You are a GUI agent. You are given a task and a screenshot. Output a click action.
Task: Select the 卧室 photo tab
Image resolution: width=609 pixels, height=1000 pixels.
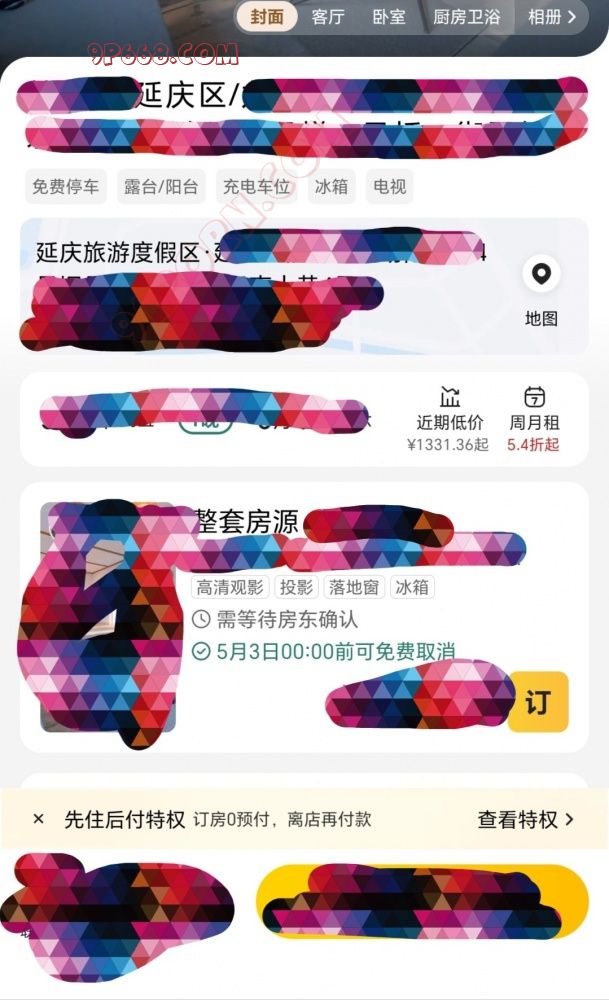pyautogui.click(x=389, y=17)
